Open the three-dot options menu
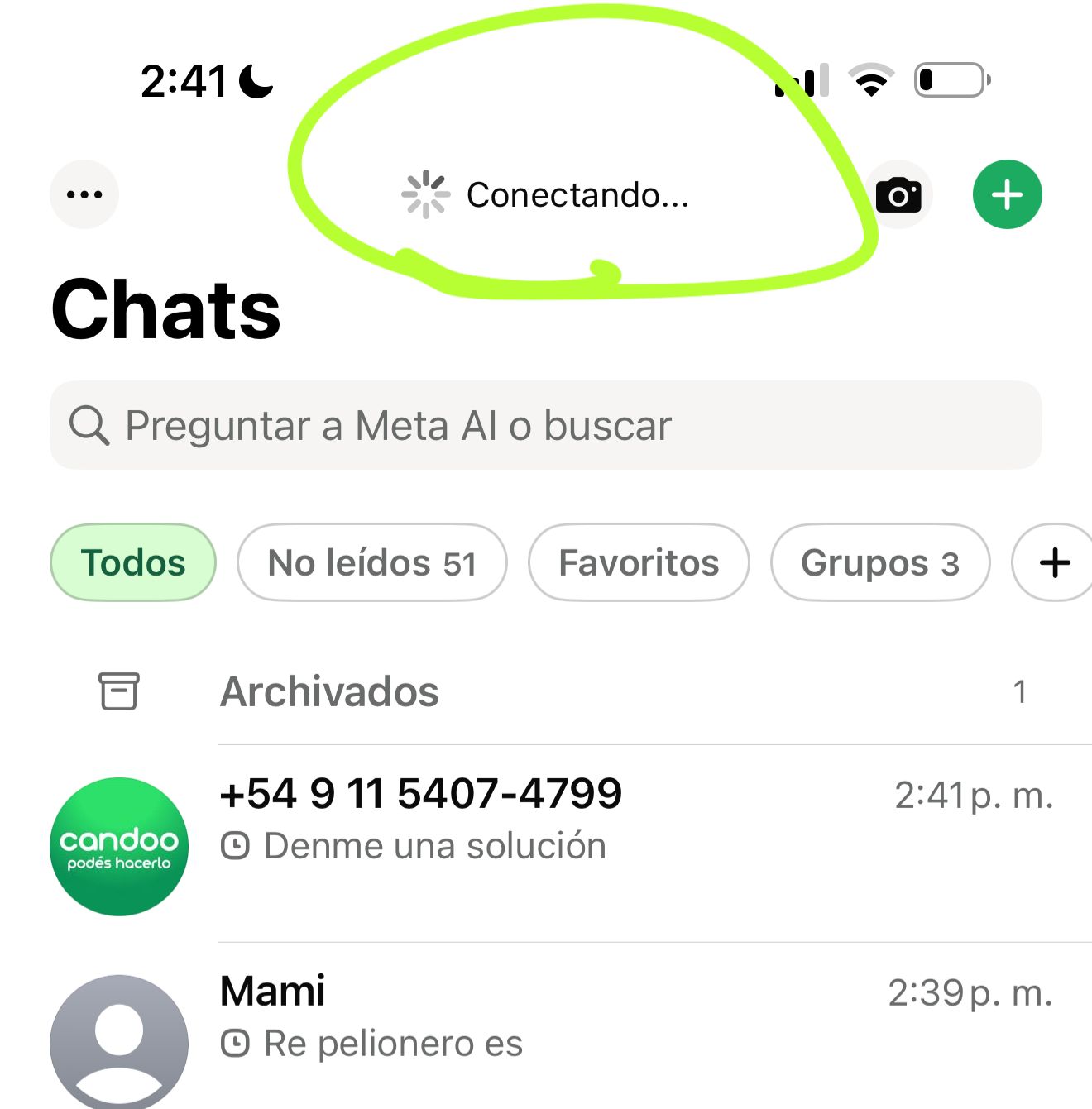Image resolution: width=1092 pixels, height=1109 pixels. click(x=84, y=195)
